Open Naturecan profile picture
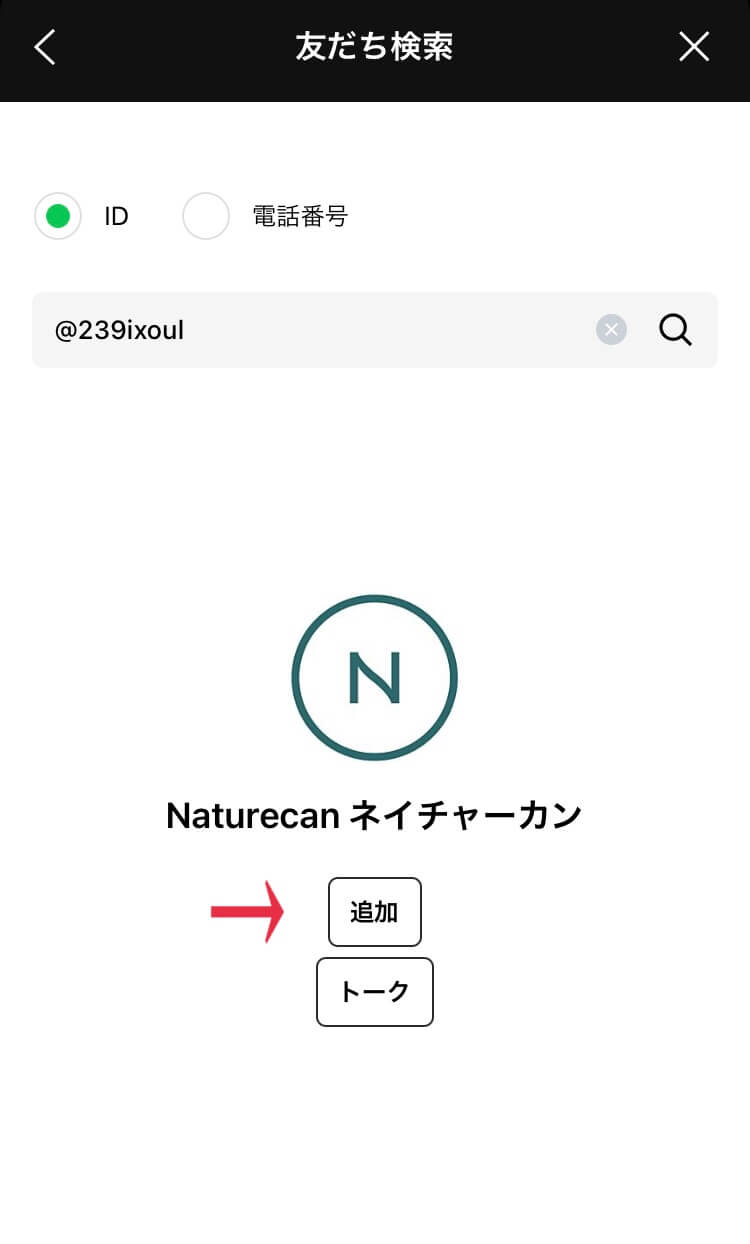Screen dimensions: 750x1244 coord(375,678)
